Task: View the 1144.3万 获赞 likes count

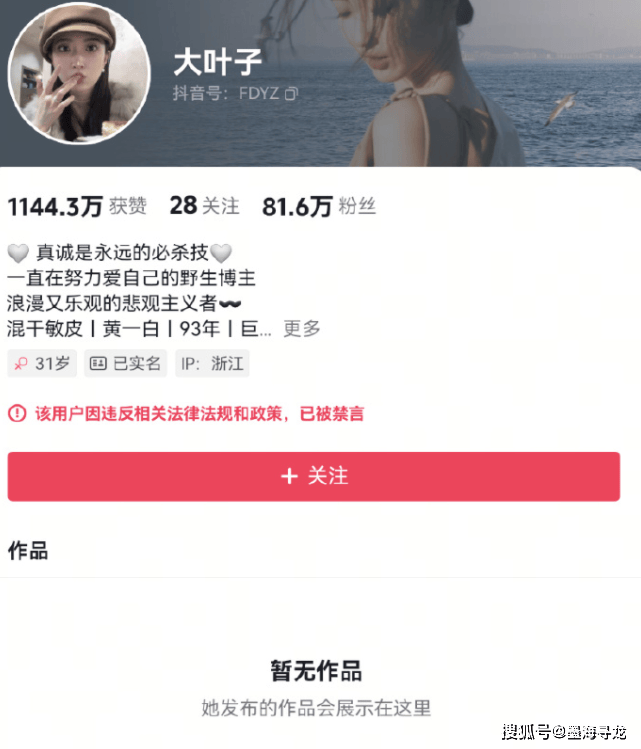Action: (x=77, y=206)
